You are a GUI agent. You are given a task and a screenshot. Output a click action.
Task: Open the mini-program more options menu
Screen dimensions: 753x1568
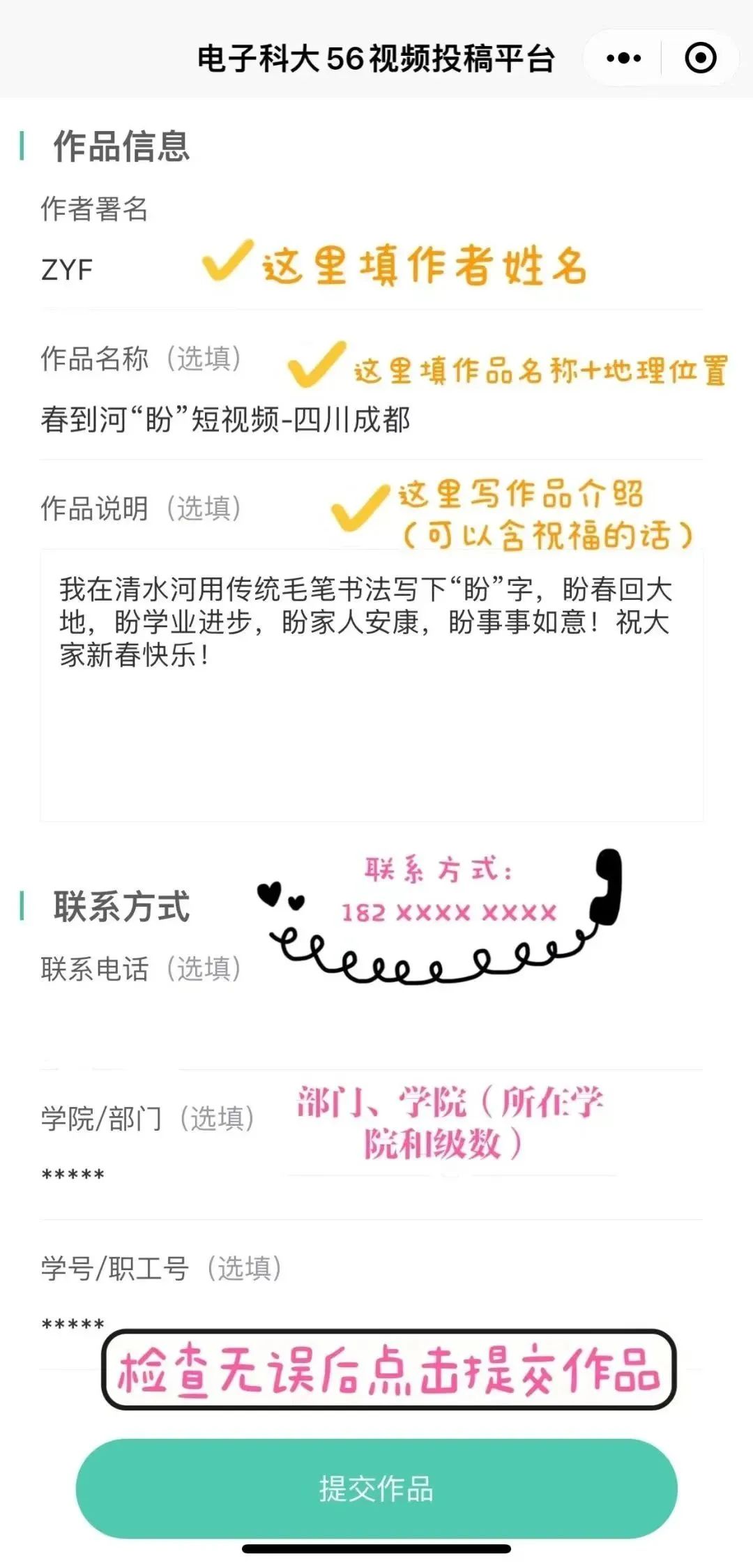click(623, 57)
